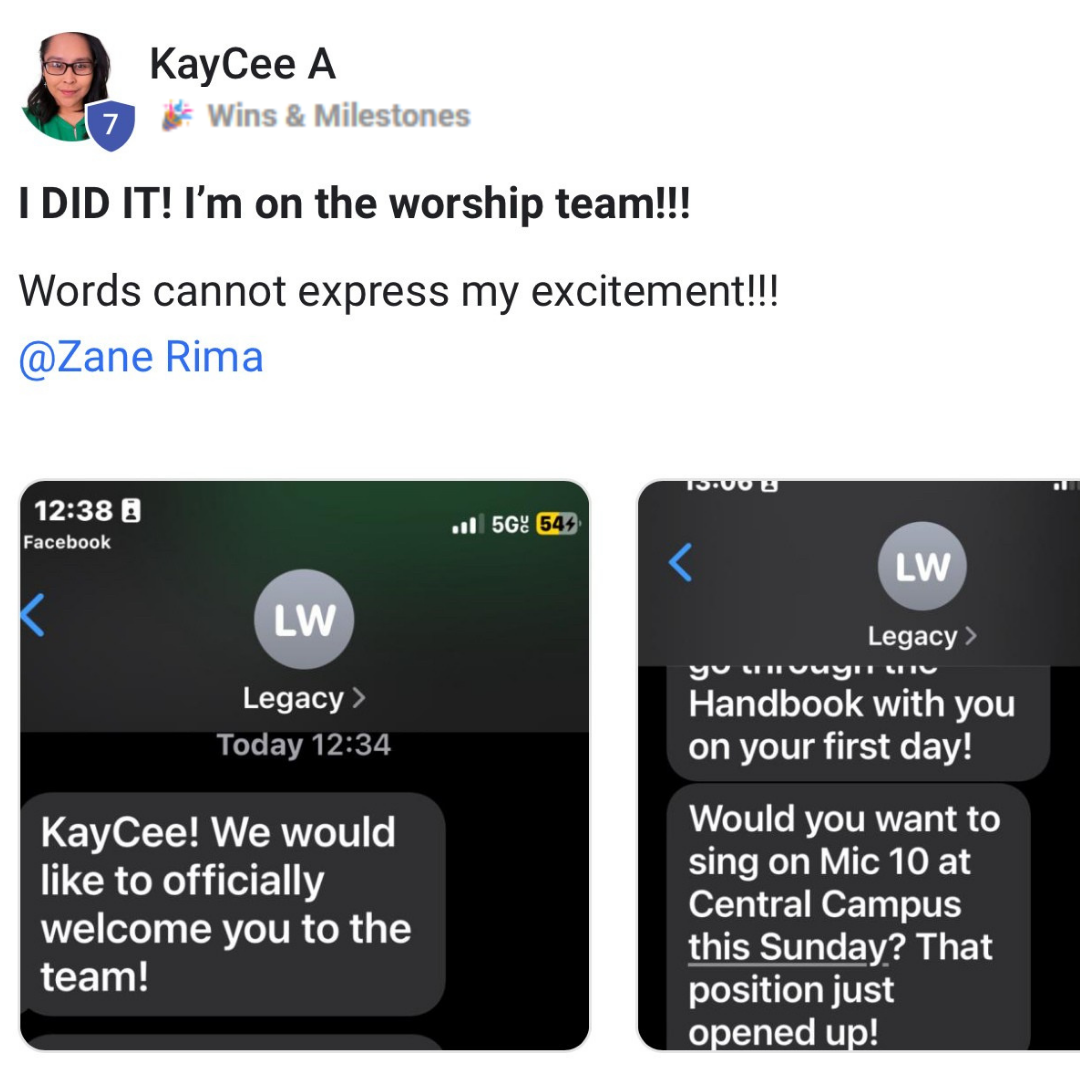
Task: Open the author name KayCee A
Action: click(x=242, y=65)
